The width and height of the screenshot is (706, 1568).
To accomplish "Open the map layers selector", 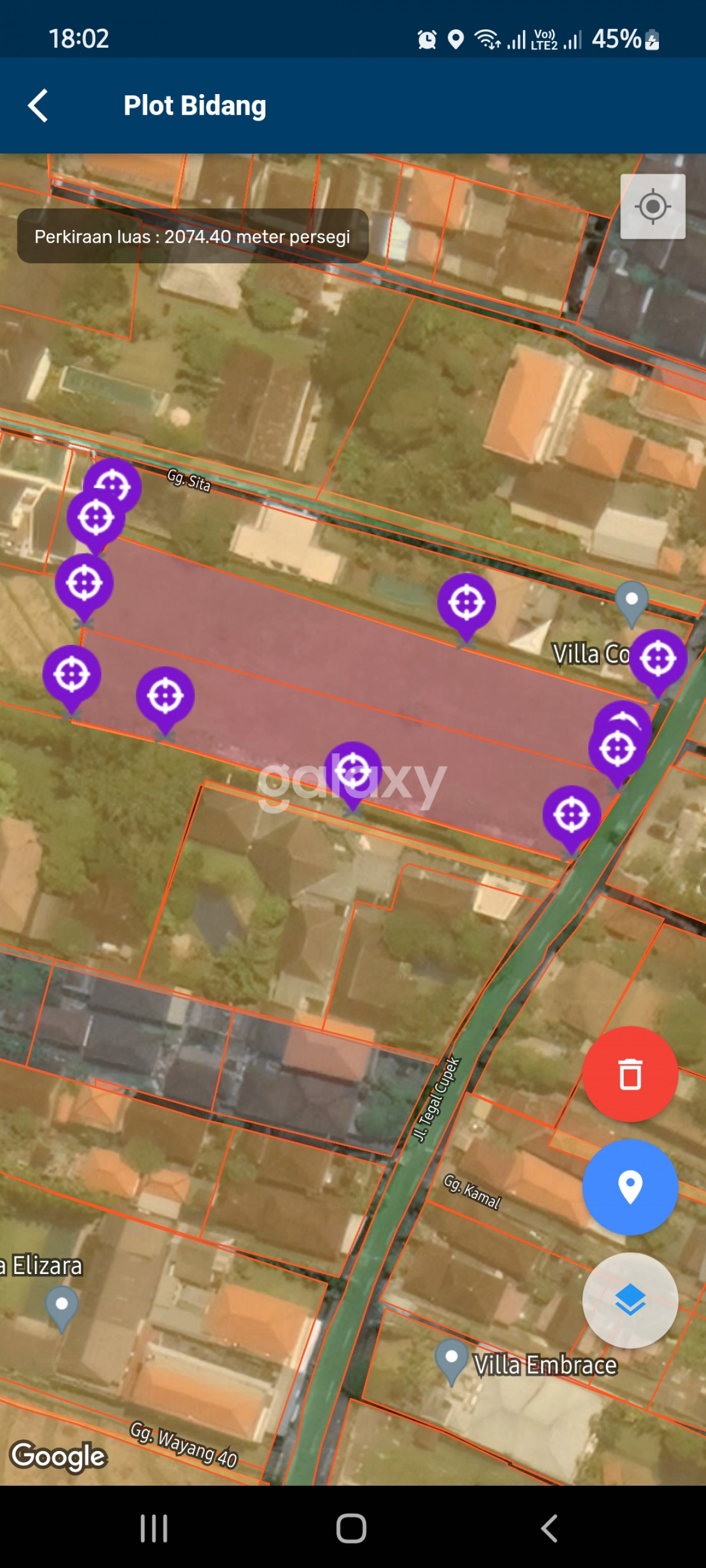I will click(x=630, y=1300).
